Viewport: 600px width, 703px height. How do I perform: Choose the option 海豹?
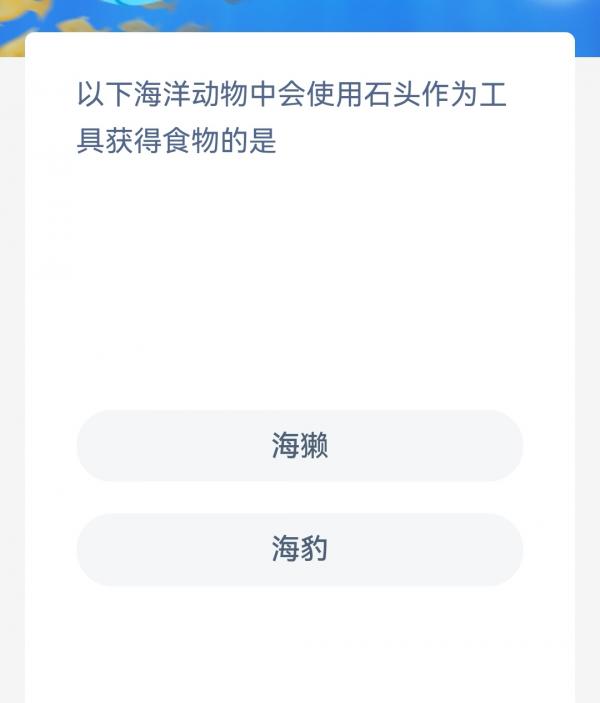coord(300,549)
